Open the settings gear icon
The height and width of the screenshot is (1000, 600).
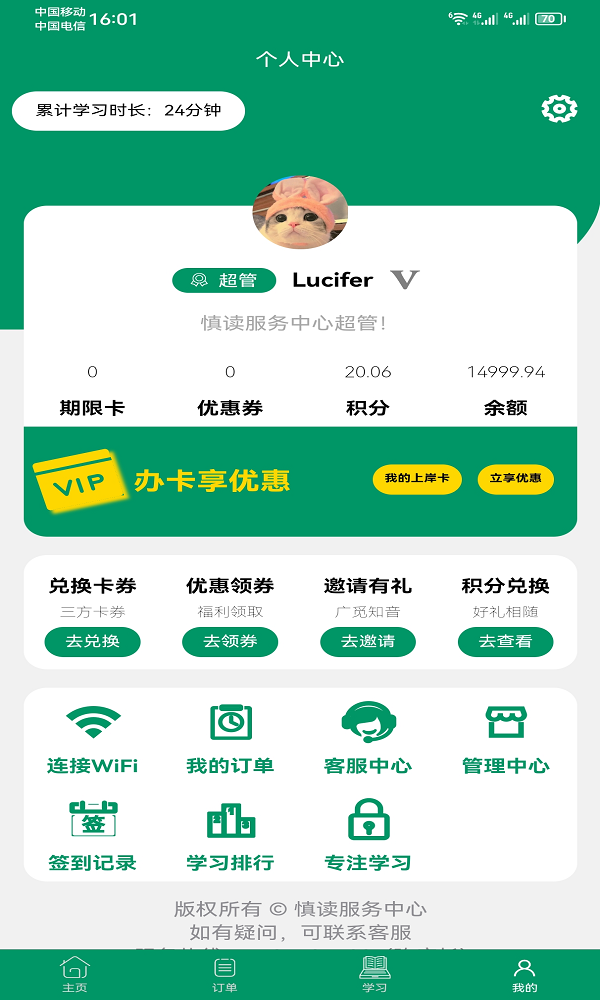pos(559,109)
